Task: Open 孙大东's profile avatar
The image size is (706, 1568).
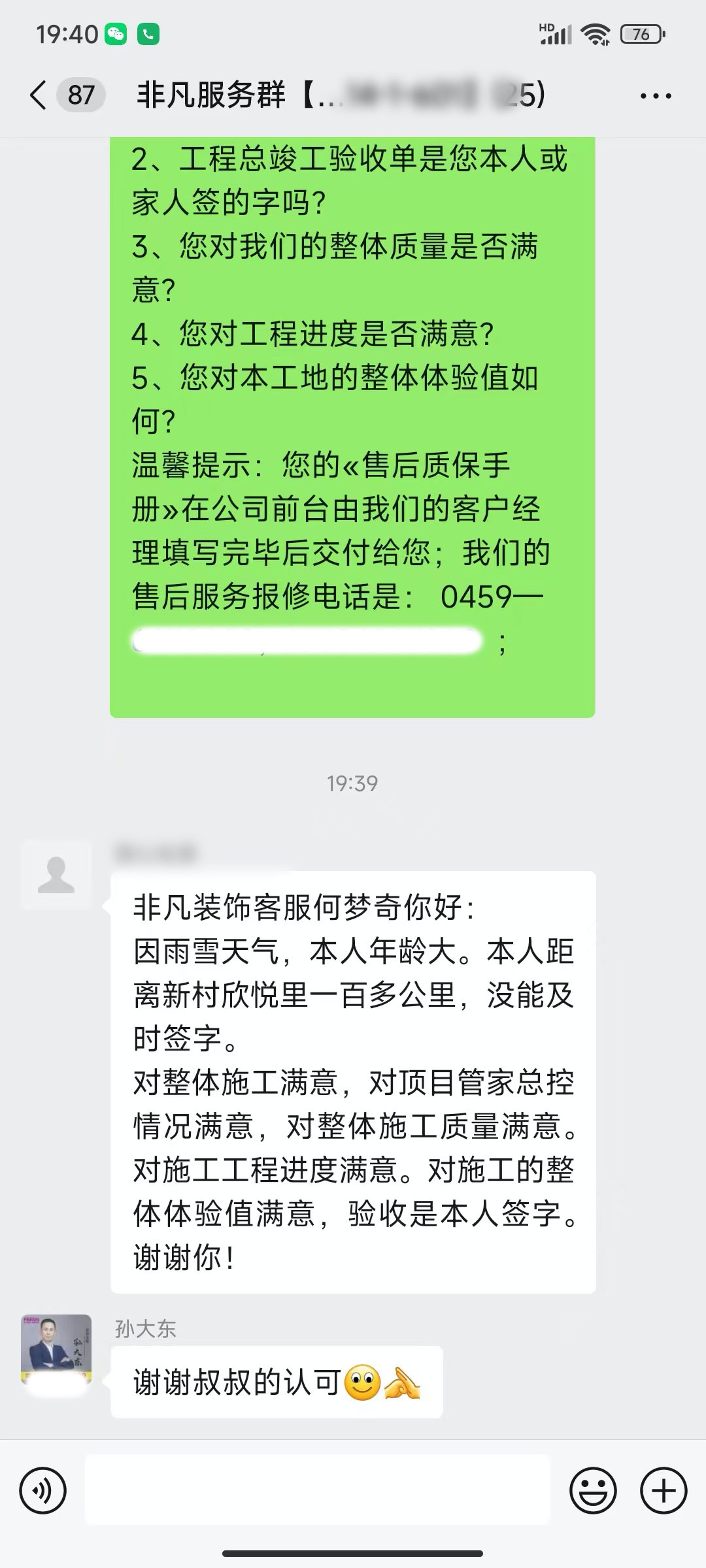Action: (x=56, y=1348)
